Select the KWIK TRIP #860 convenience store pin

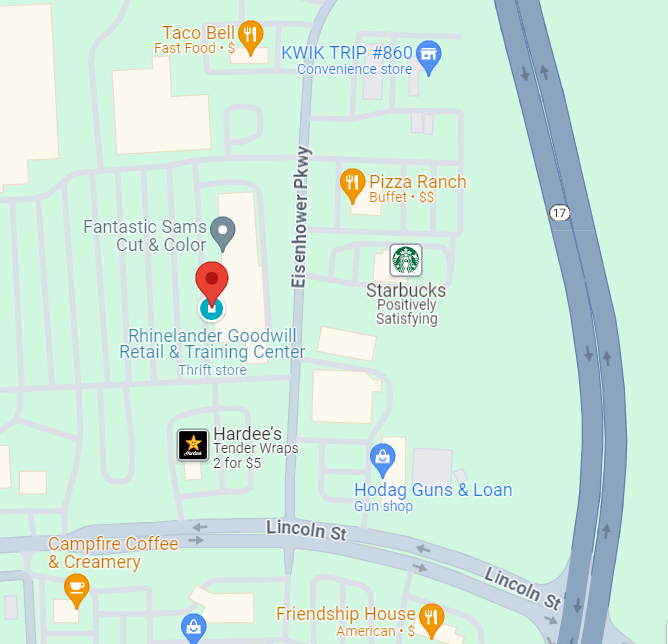429,55
